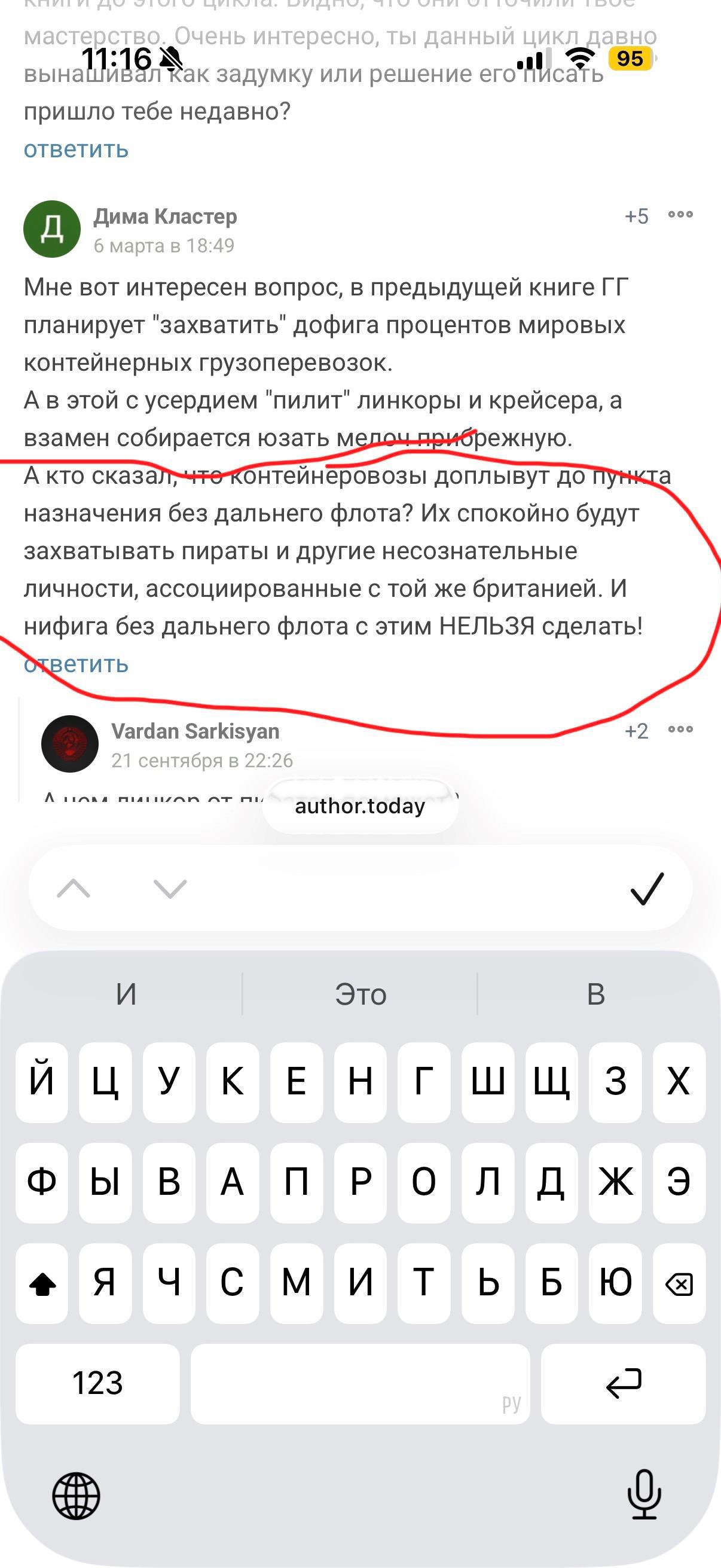Switch keyboard to 123 numbers layout
The height and width of the screenshot is (1568, 721).
point(97,1383)
